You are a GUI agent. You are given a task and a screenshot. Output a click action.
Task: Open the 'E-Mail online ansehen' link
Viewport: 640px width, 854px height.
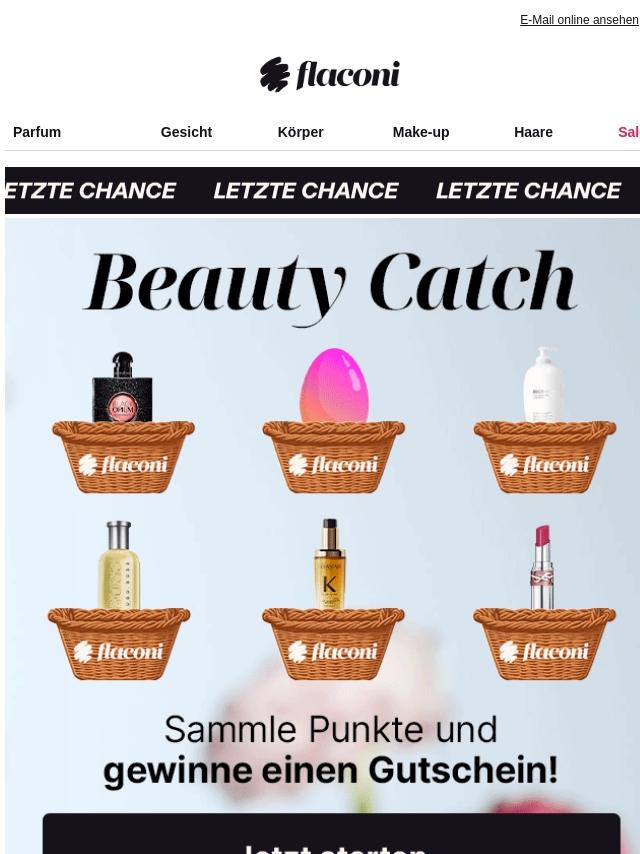(x=579, y=20)
